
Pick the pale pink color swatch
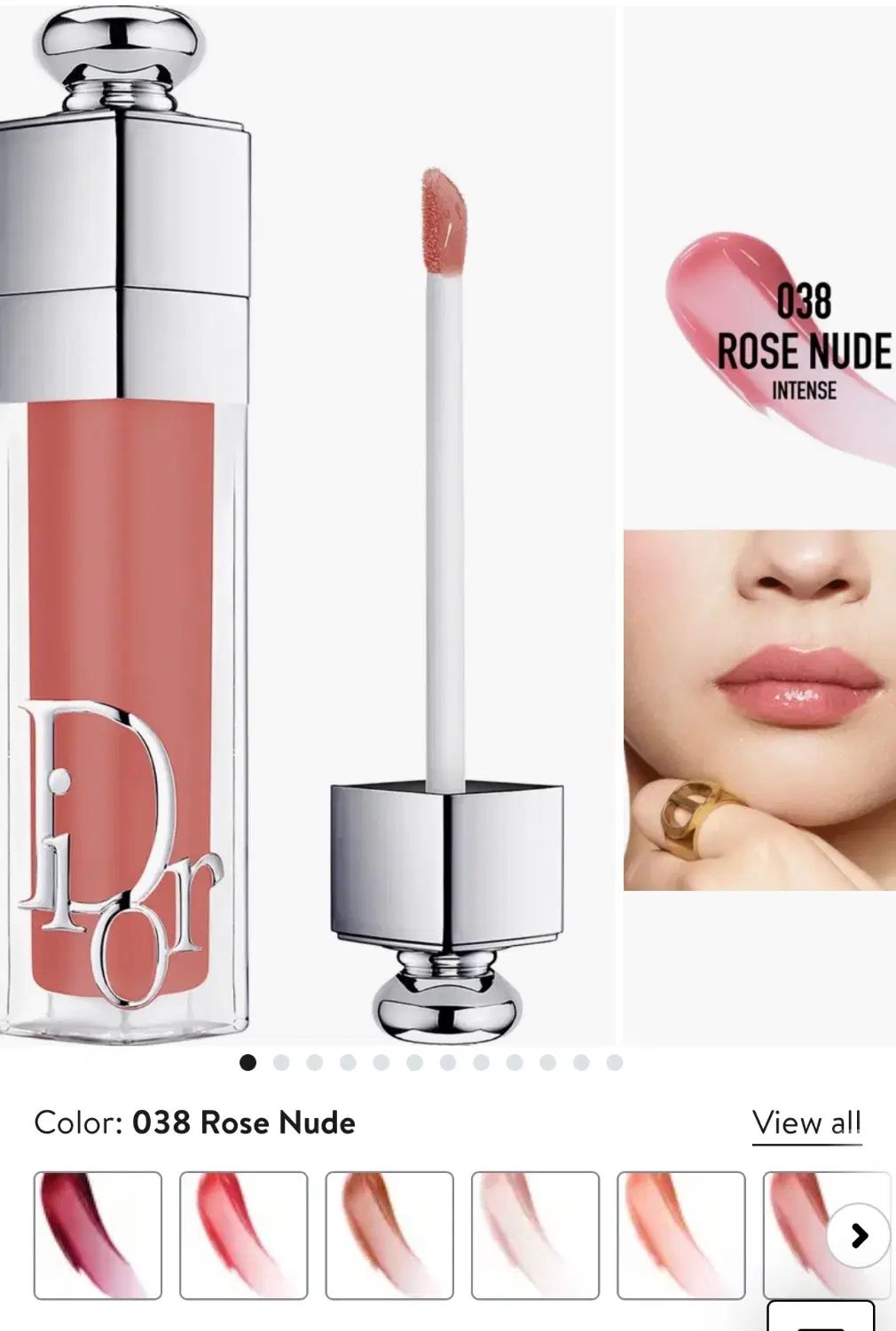[x=535, y=1235]
